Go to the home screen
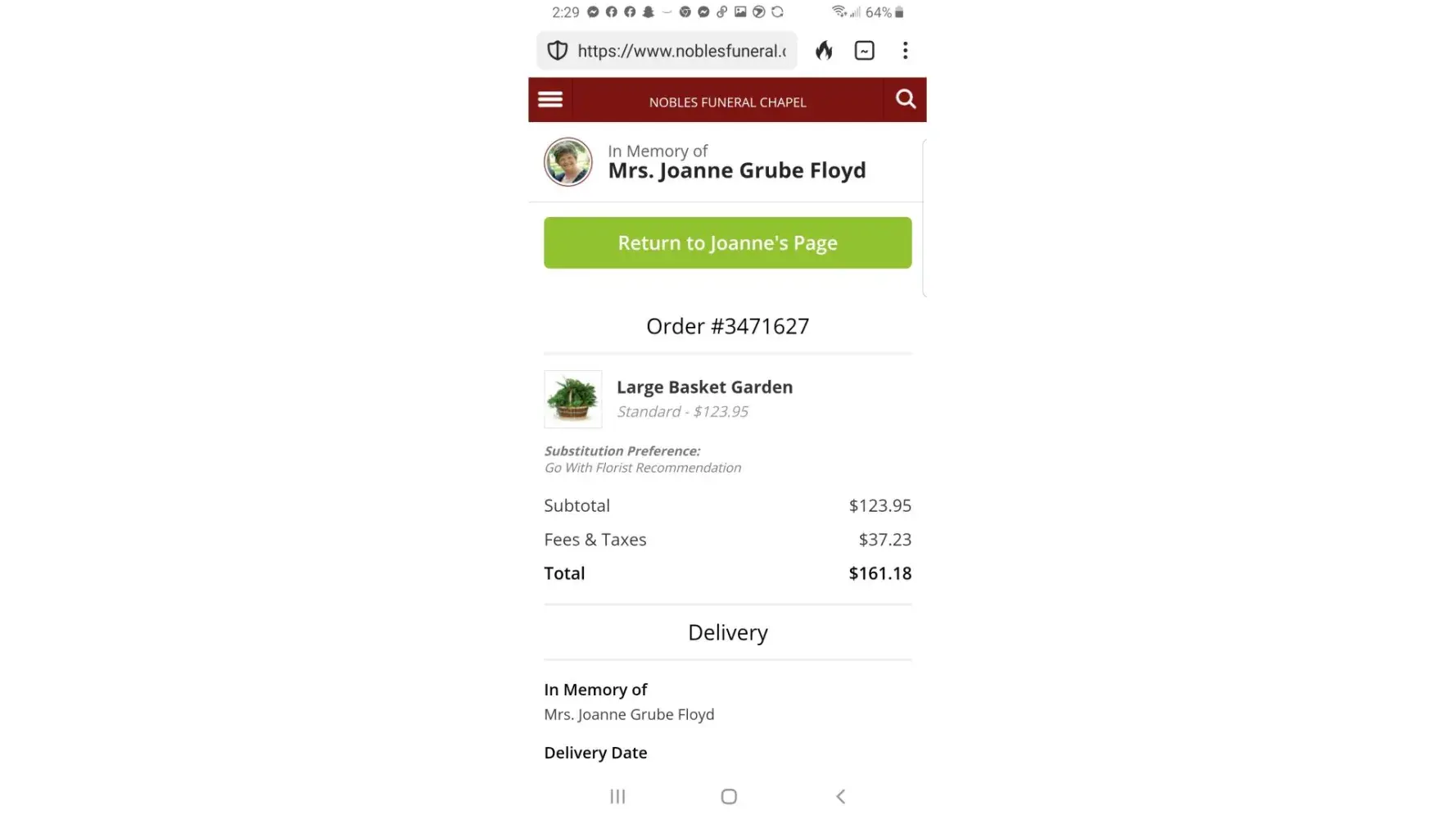1456x819 pixels. tap(729, 796)
